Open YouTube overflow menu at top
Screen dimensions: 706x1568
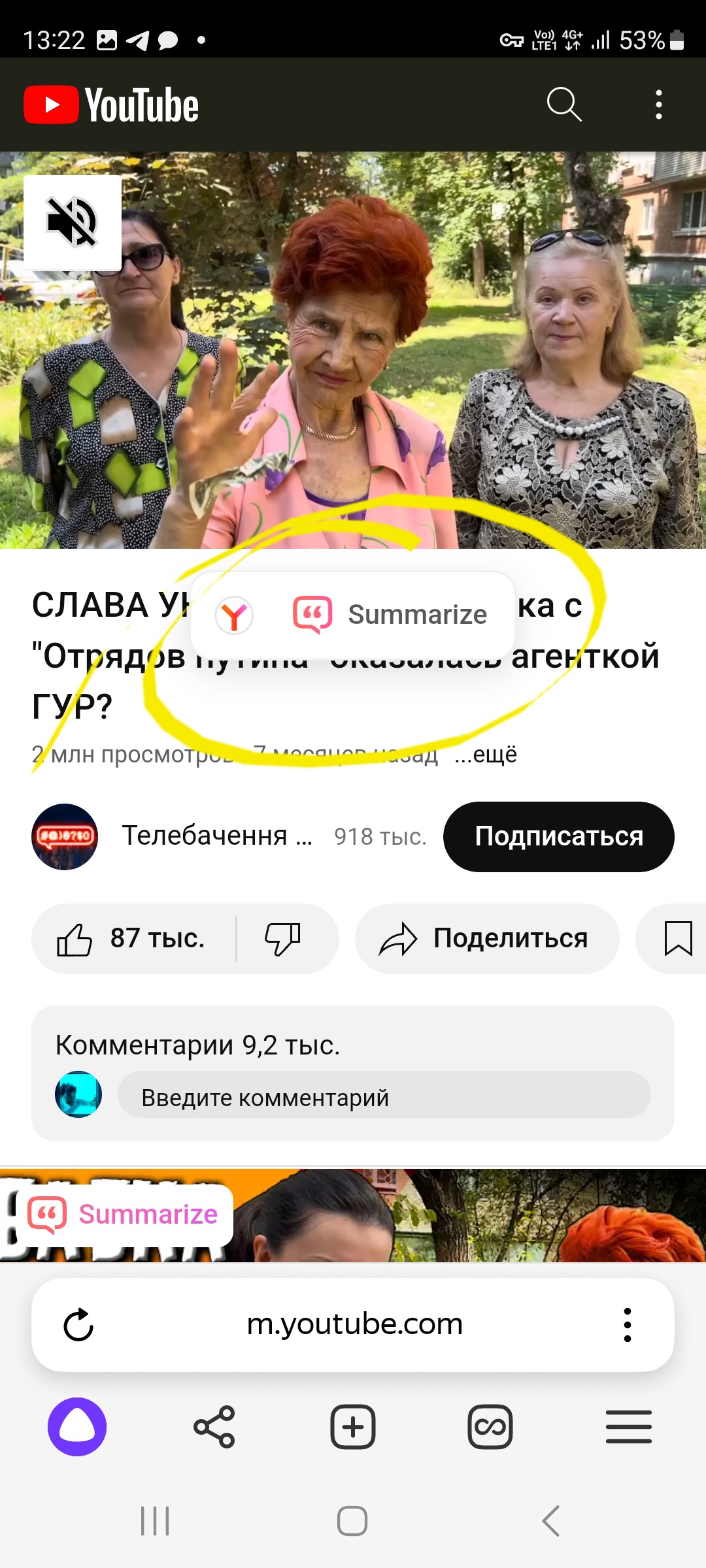click(658, 105)
